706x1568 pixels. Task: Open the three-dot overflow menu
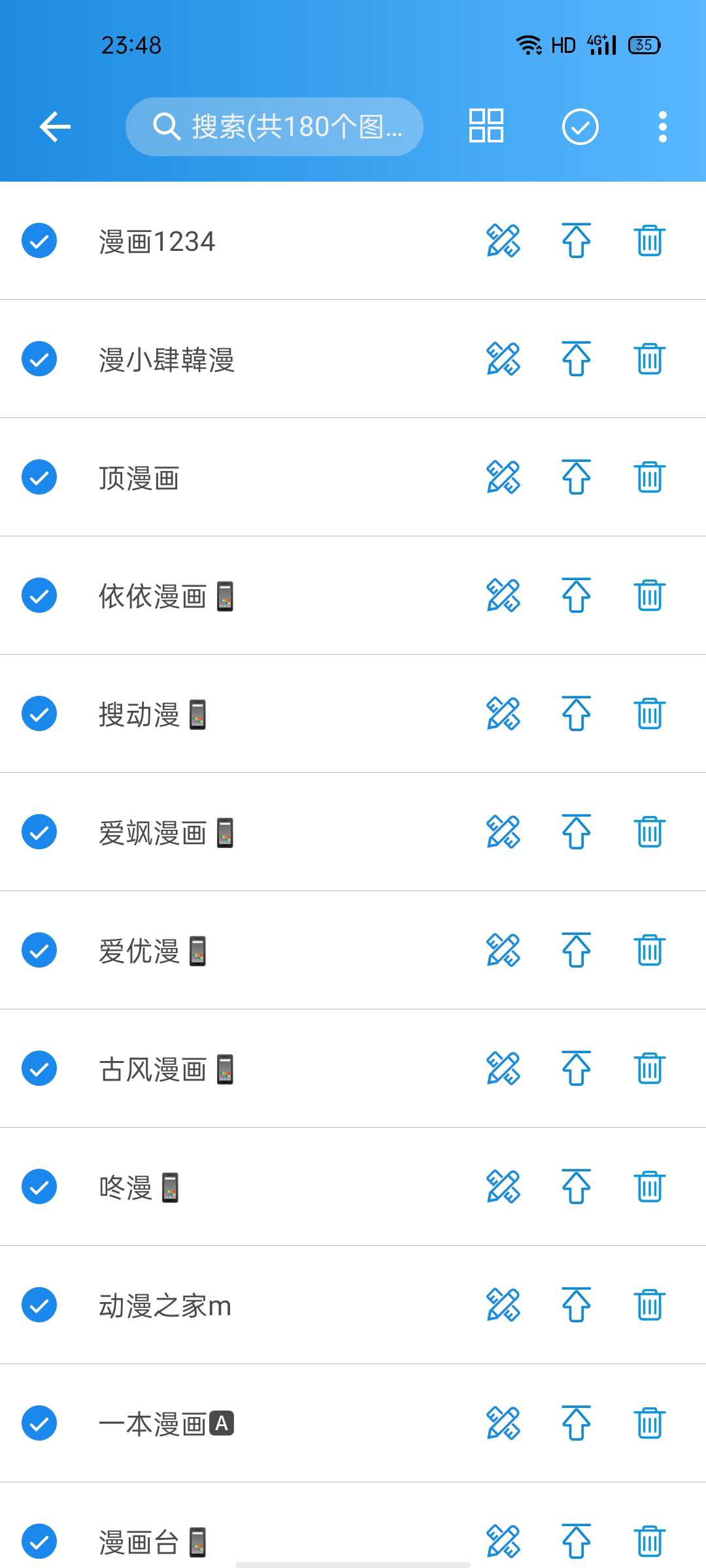point(662,127)
